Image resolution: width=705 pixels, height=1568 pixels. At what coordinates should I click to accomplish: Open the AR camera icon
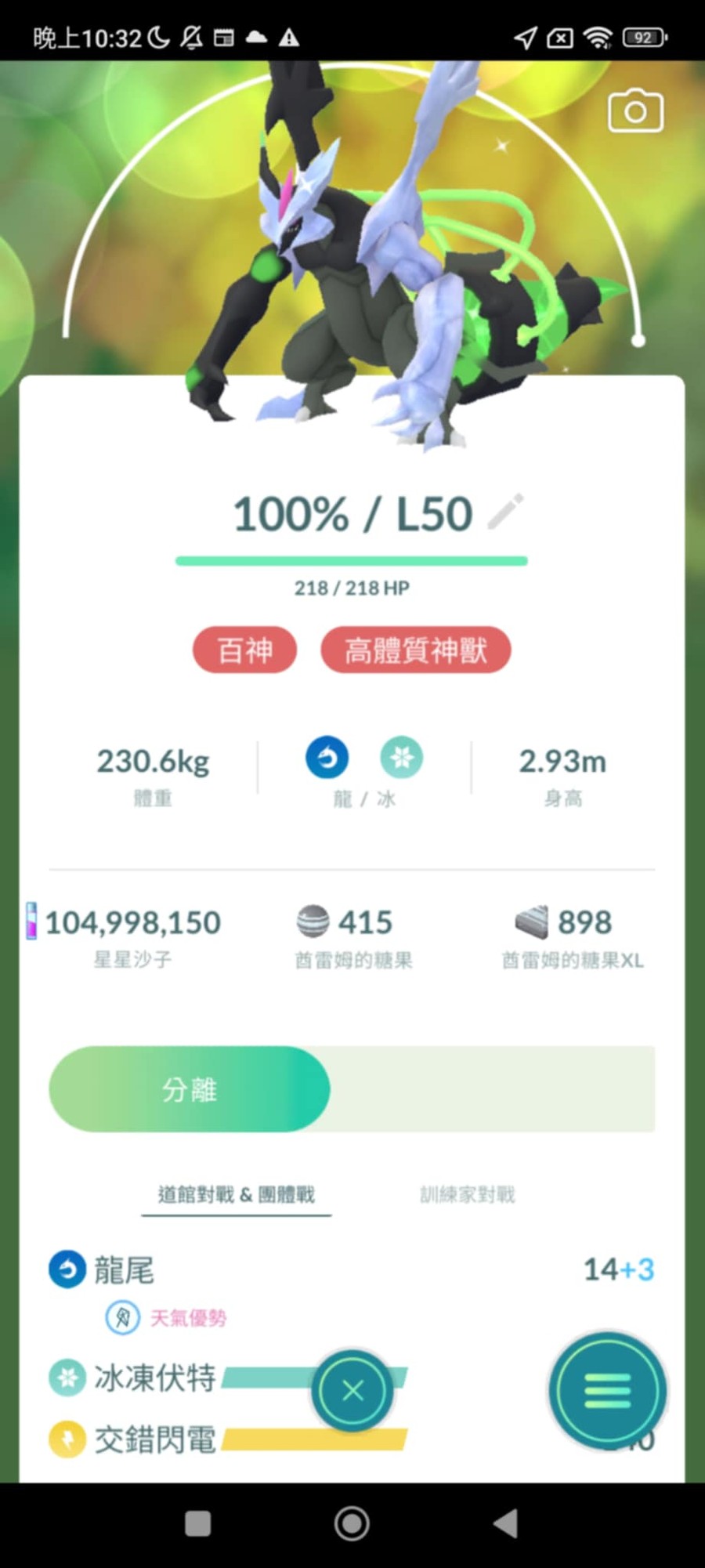click(x=635, y=111)
